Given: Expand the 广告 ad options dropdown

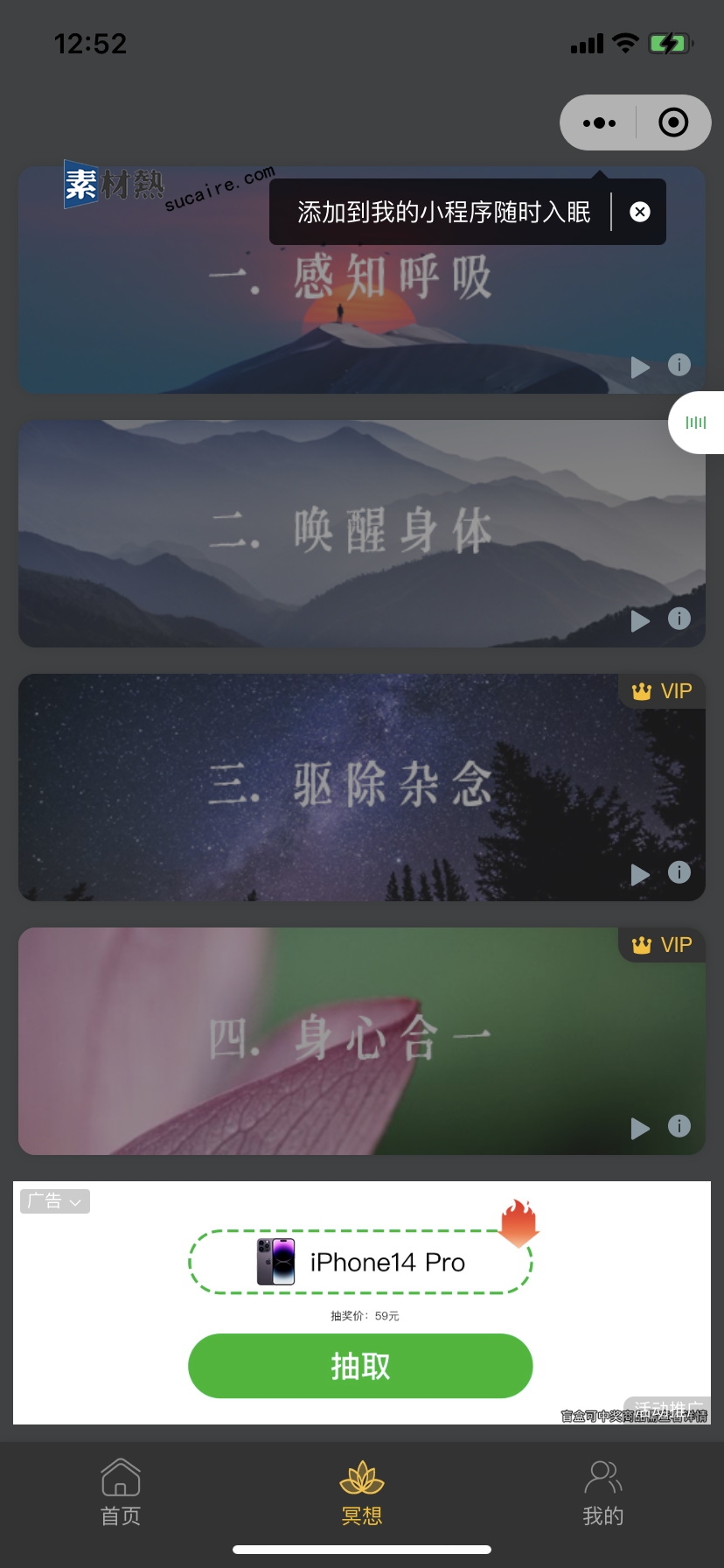Looking at the screenshot, I should click(x=55, y=1201).
